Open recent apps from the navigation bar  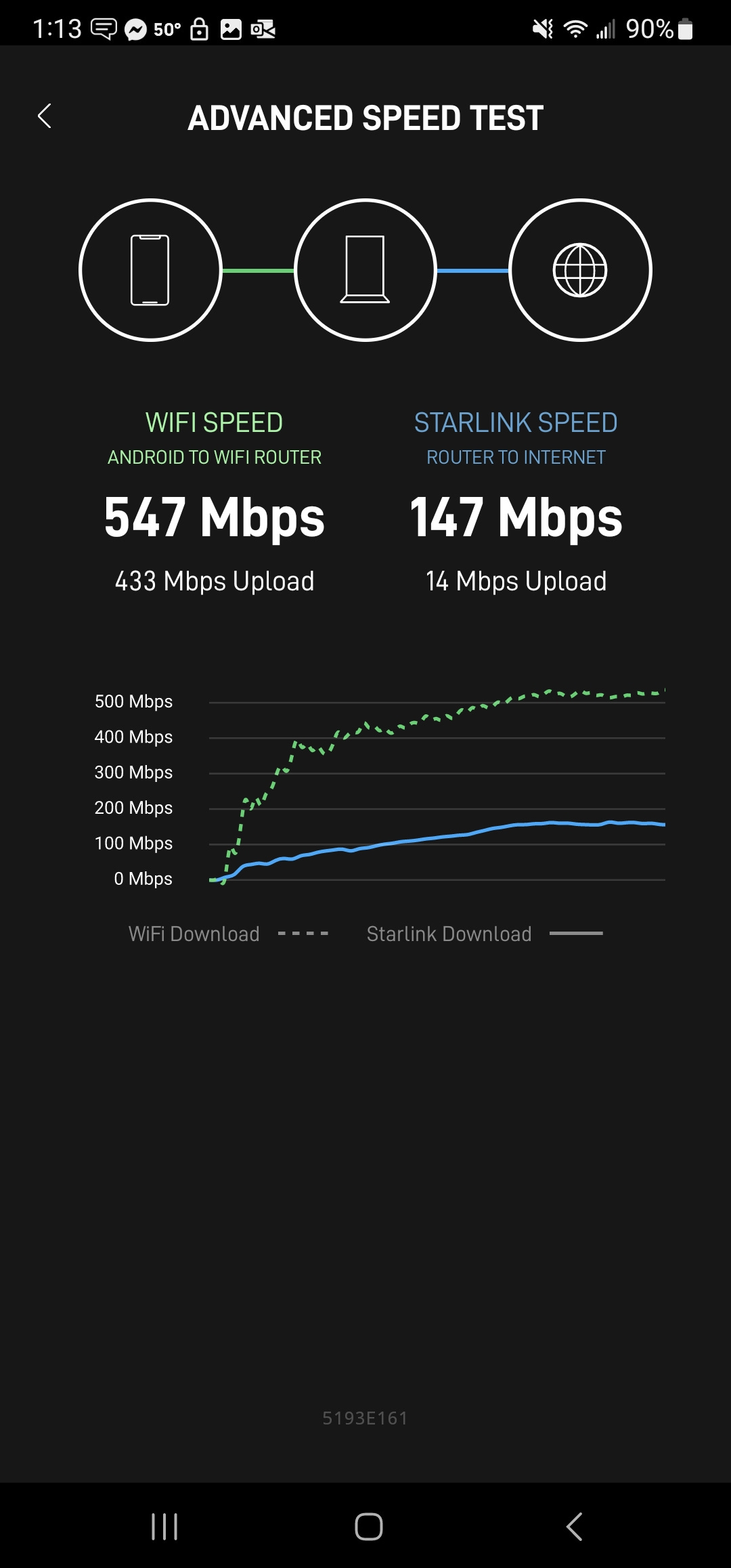164,1526
